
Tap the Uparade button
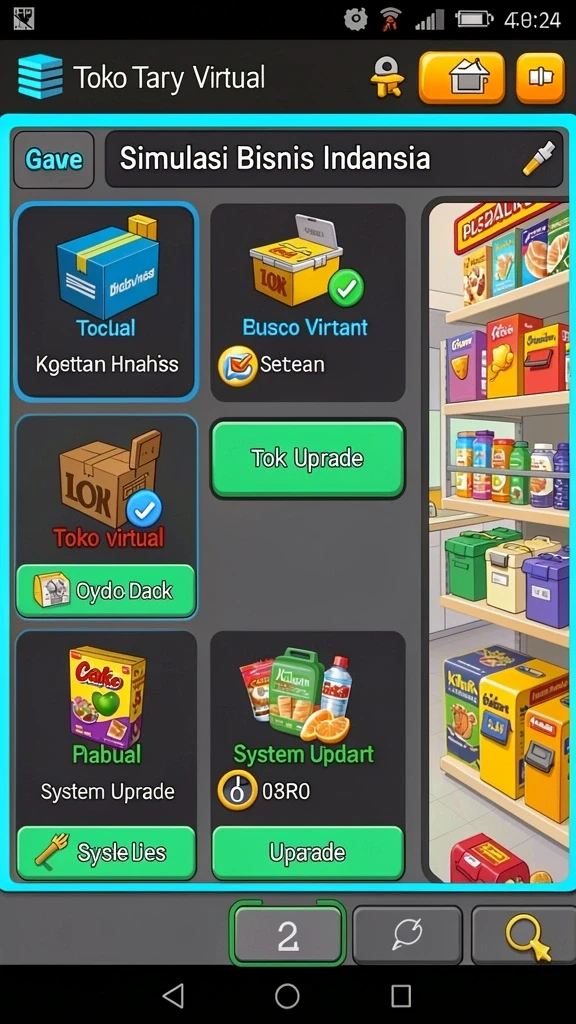308,852
